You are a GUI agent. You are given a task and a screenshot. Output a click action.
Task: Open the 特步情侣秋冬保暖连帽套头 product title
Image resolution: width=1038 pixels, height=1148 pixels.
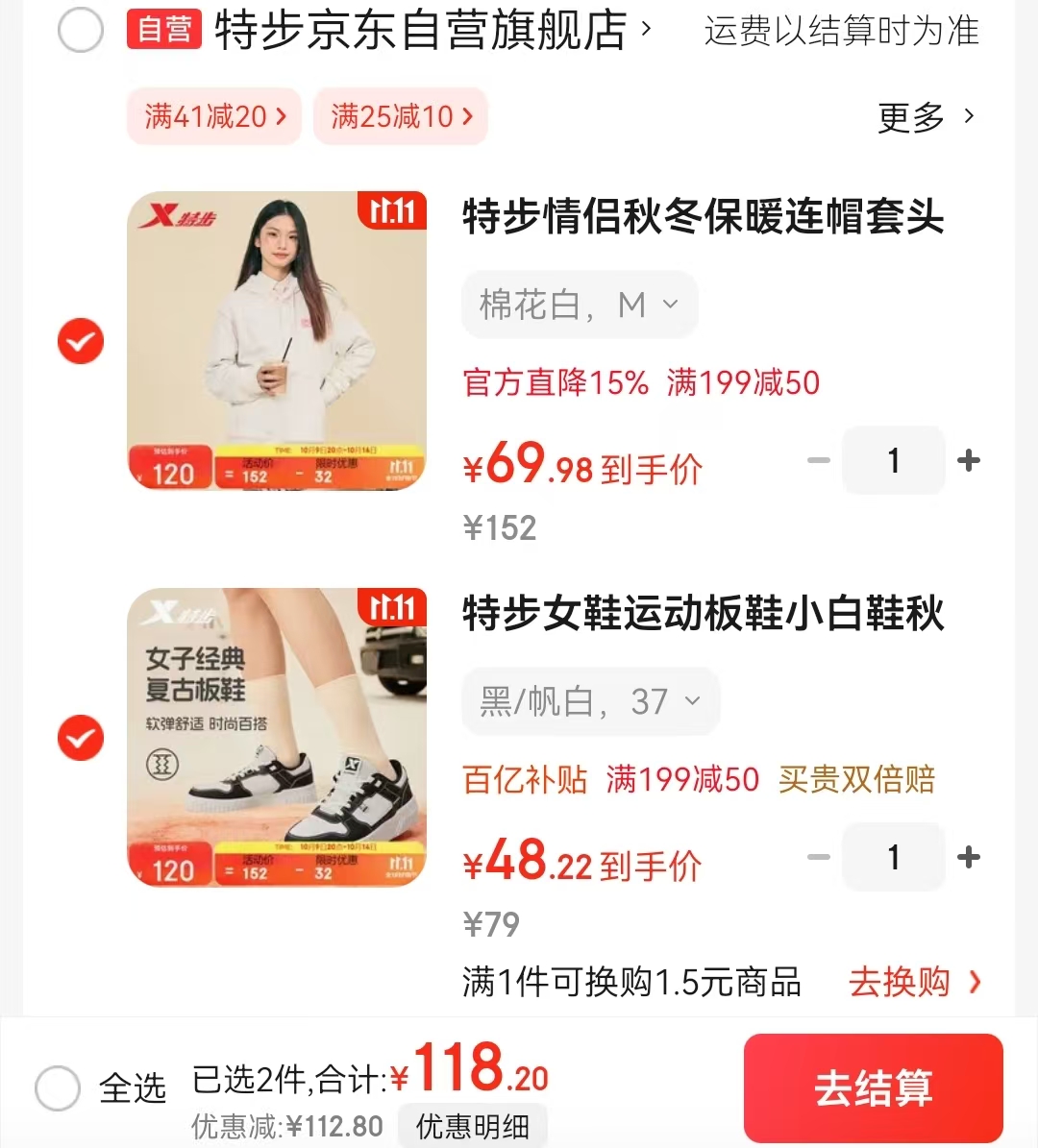[x=703, y=217]
